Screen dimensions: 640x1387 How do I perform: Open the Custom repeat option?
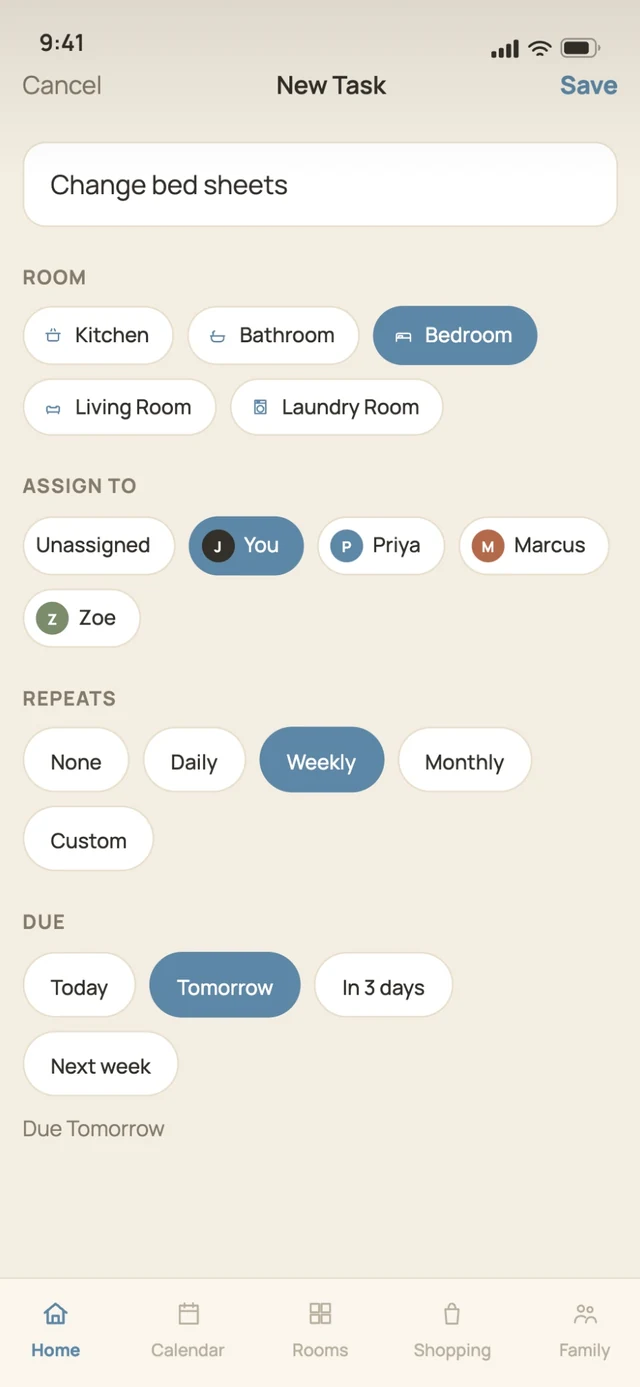point(89,841)
